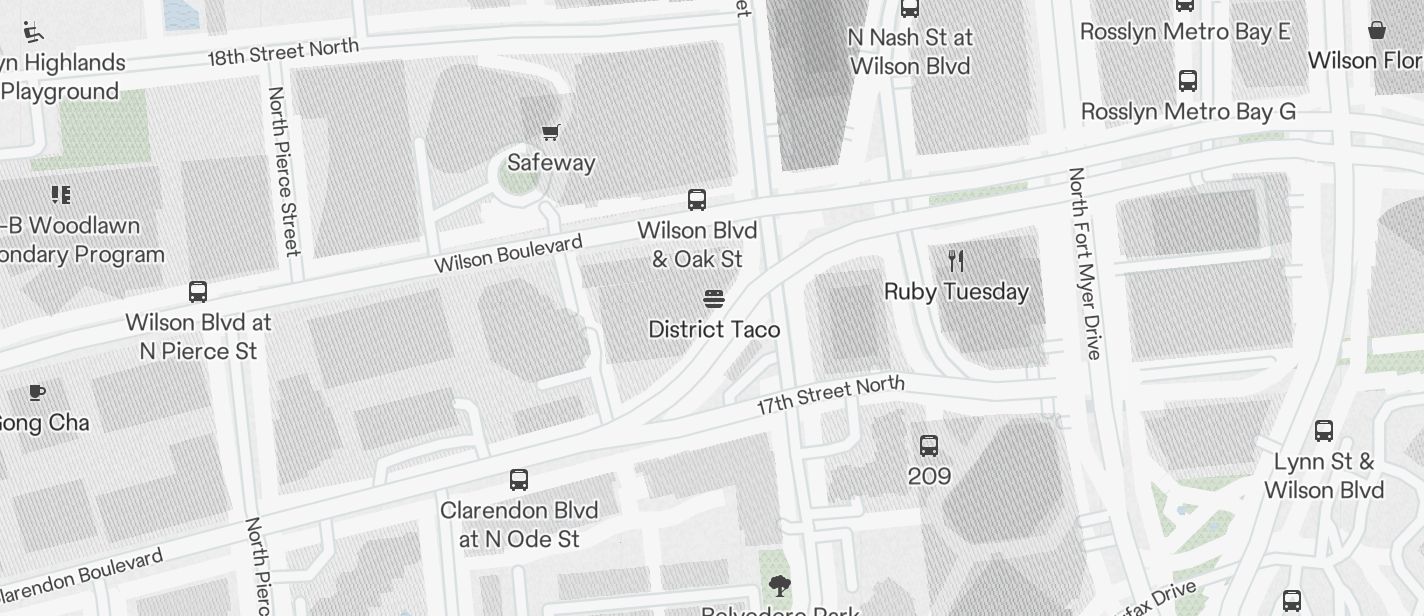The height and width of the screenshot is (616, 1424).
Task: Select the Rosslyn Metro Bay G stop
Action: 1188,81
